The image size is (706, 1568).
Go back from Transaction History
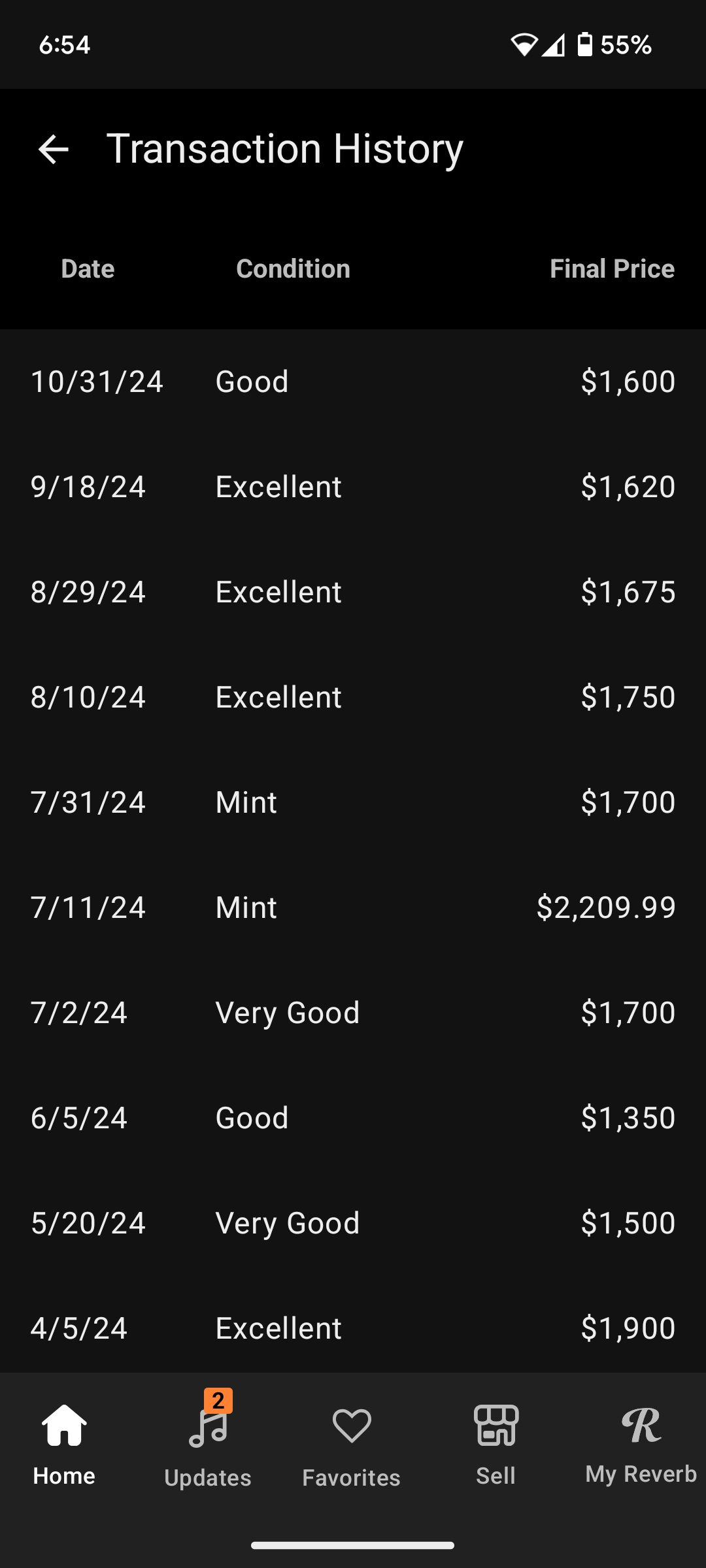[54, 149]
